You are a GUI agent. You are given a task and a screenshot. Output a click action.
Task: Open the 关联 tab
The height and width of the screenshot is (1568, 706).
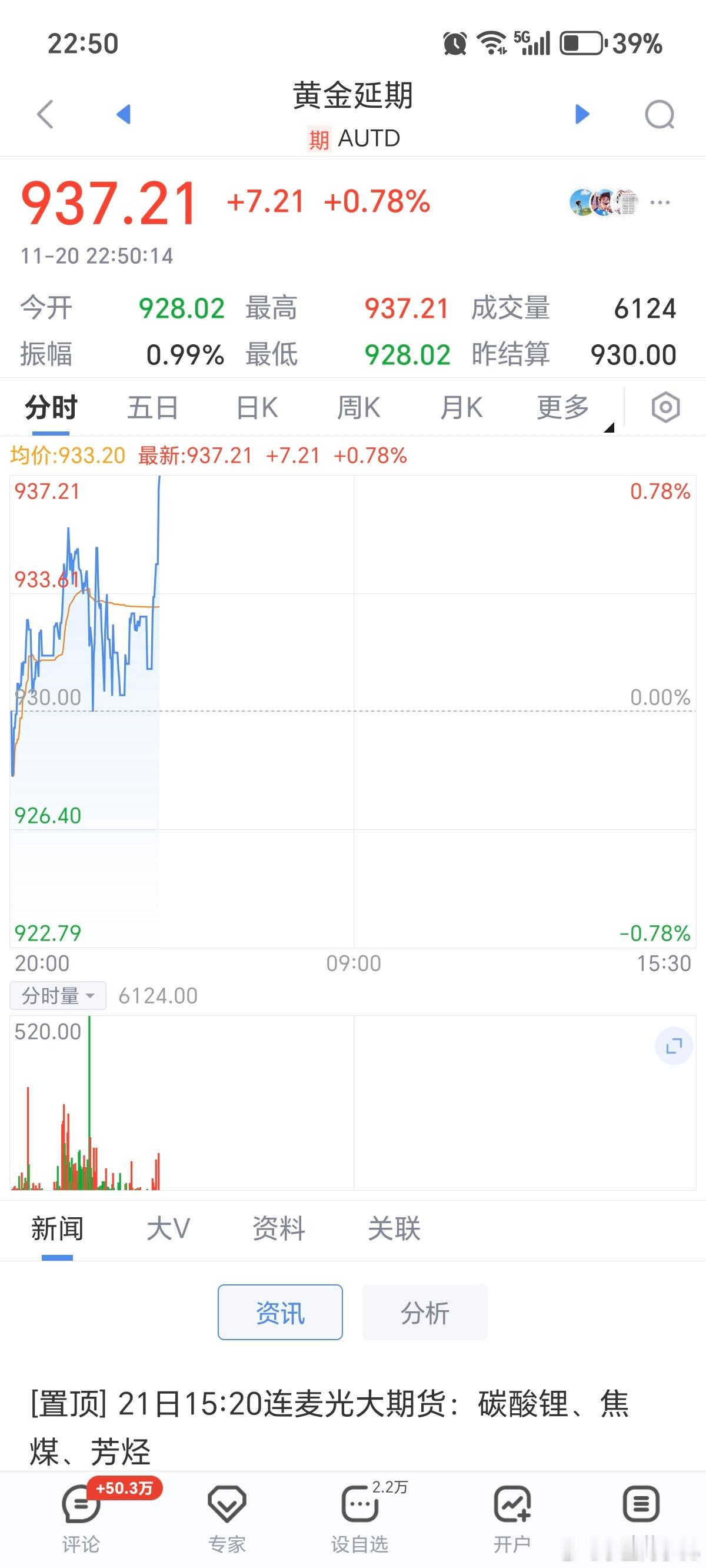click(394, 1228)
